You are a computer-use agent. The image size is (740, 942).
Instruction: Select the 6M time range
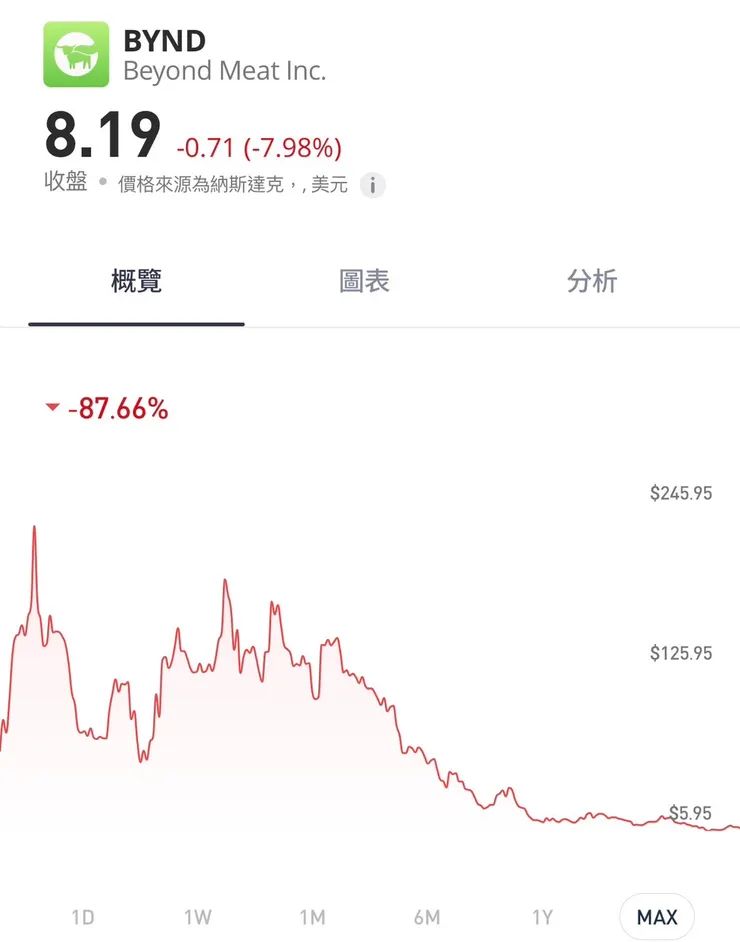point(429,916)
